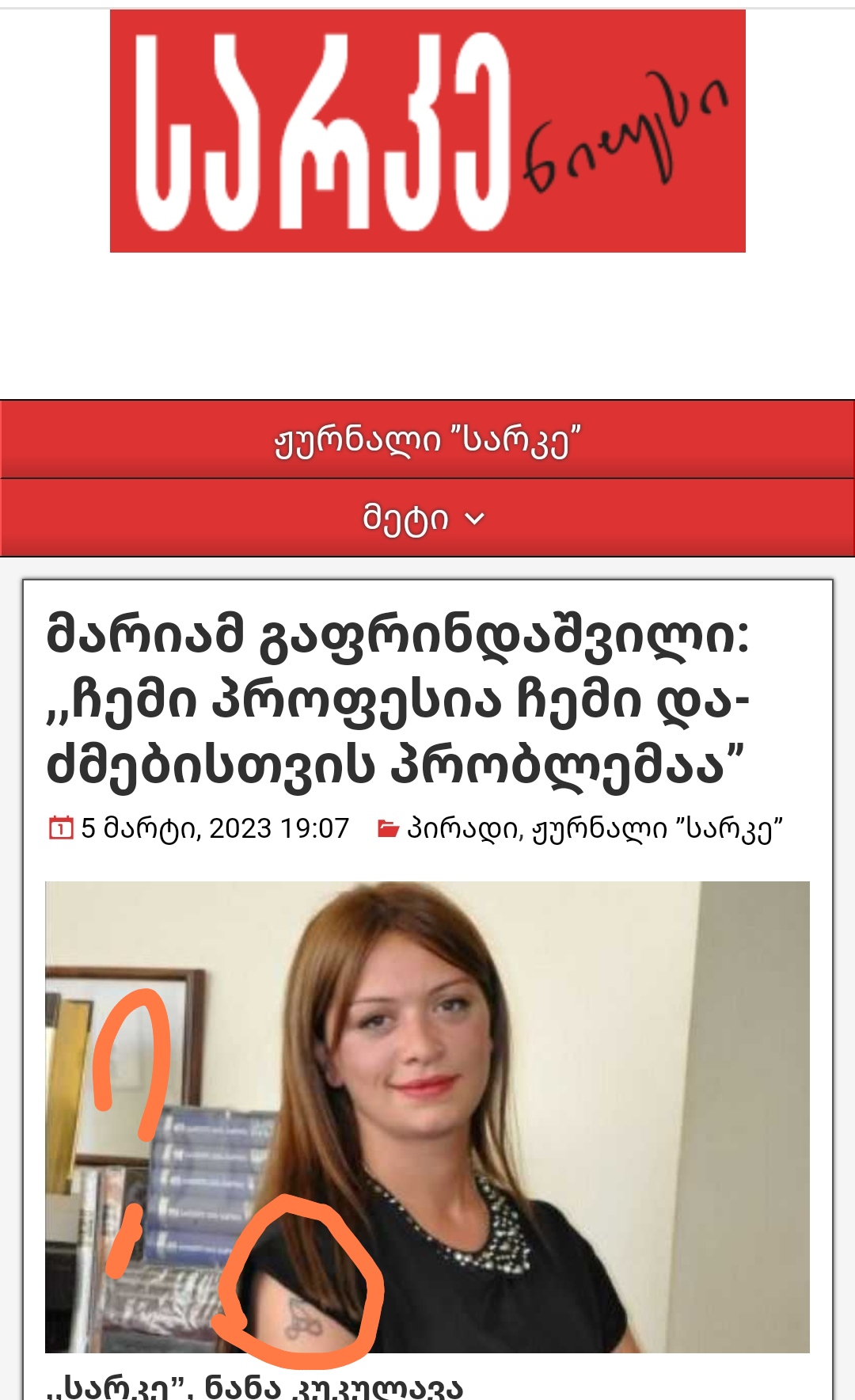Open the ჟურნალი "სარკე" menu item
The image size is (855, 1400).
pos(427,440)
